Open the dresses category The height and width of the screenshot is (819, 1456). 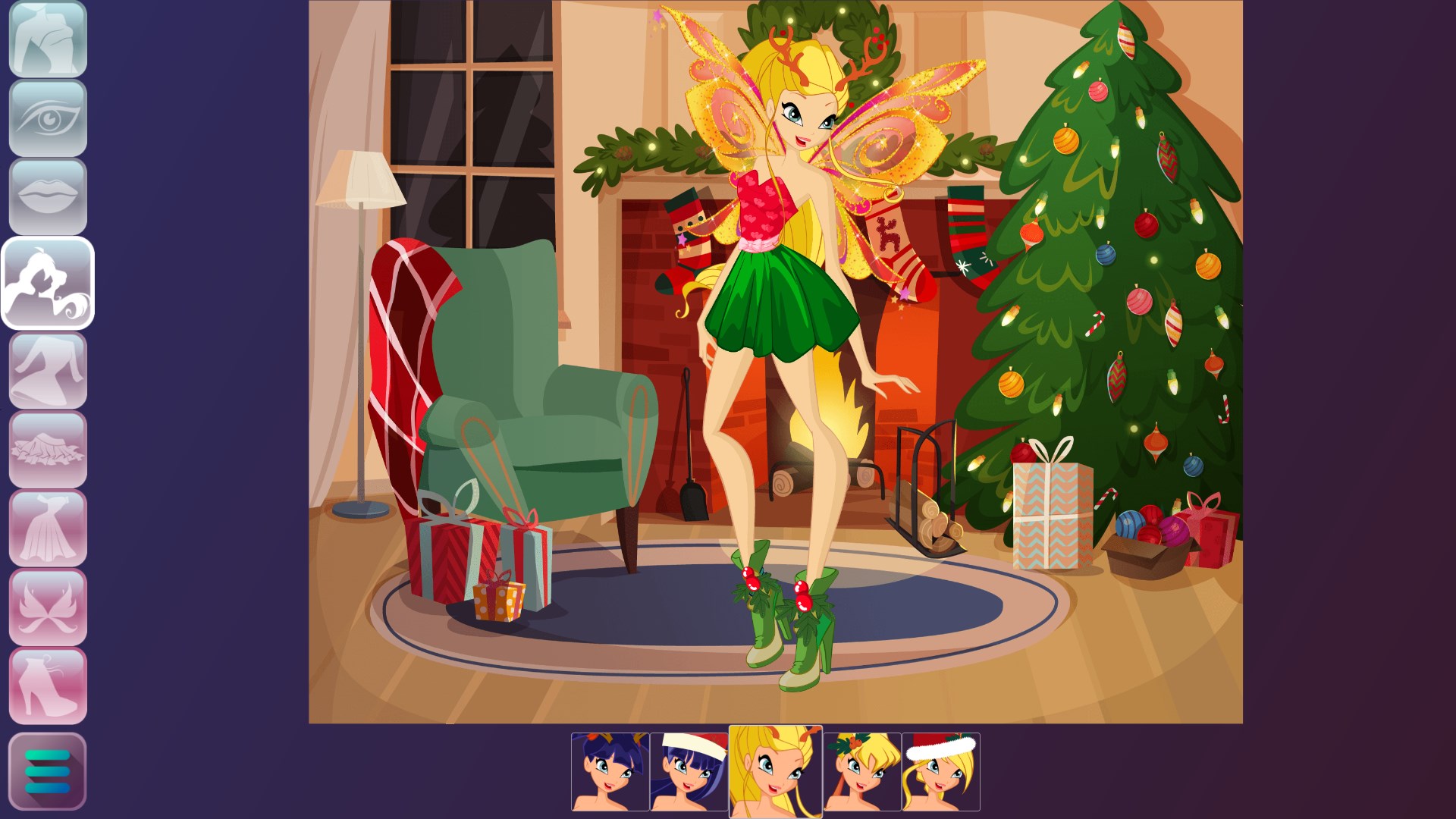point(48,529)
